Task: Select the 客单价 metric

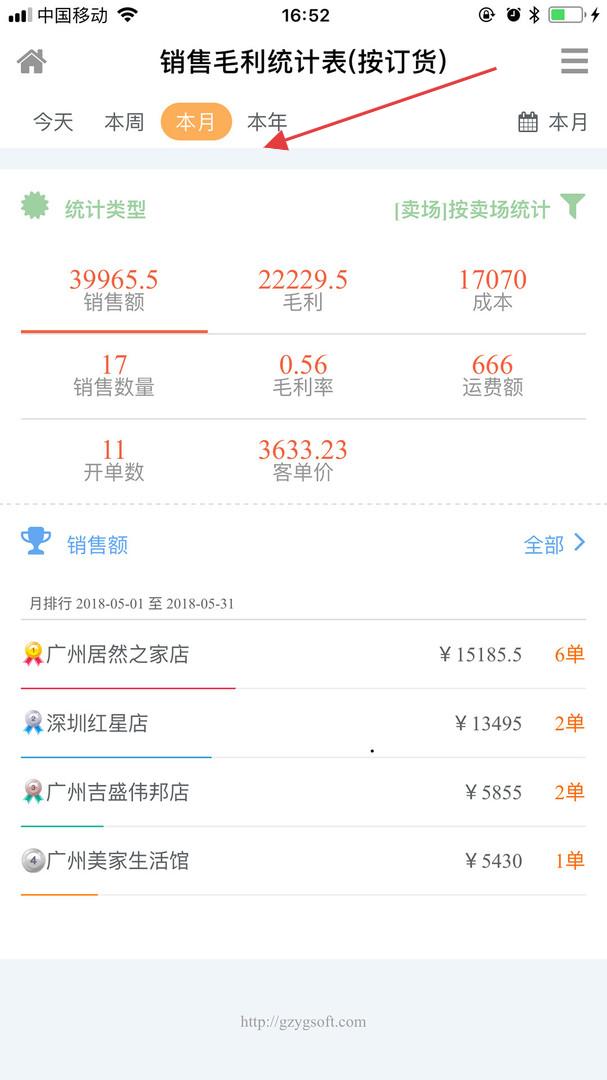Action: pyautogui.click(x=302, y=461)
